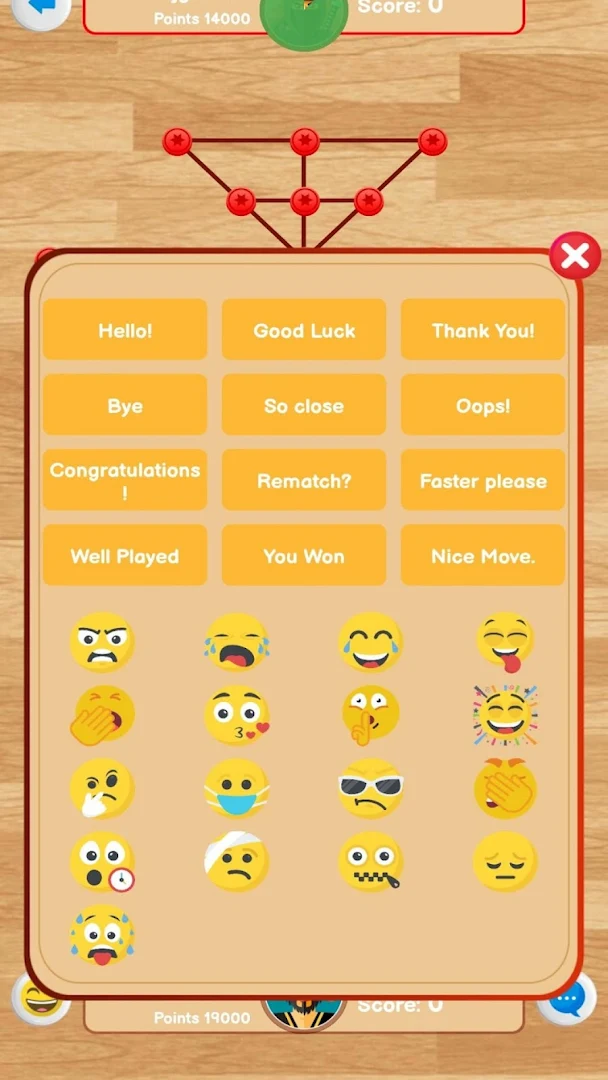Send the 'You Won' message
The width and height of the screenshot is (608, 1080).
(x=304, y=556)
